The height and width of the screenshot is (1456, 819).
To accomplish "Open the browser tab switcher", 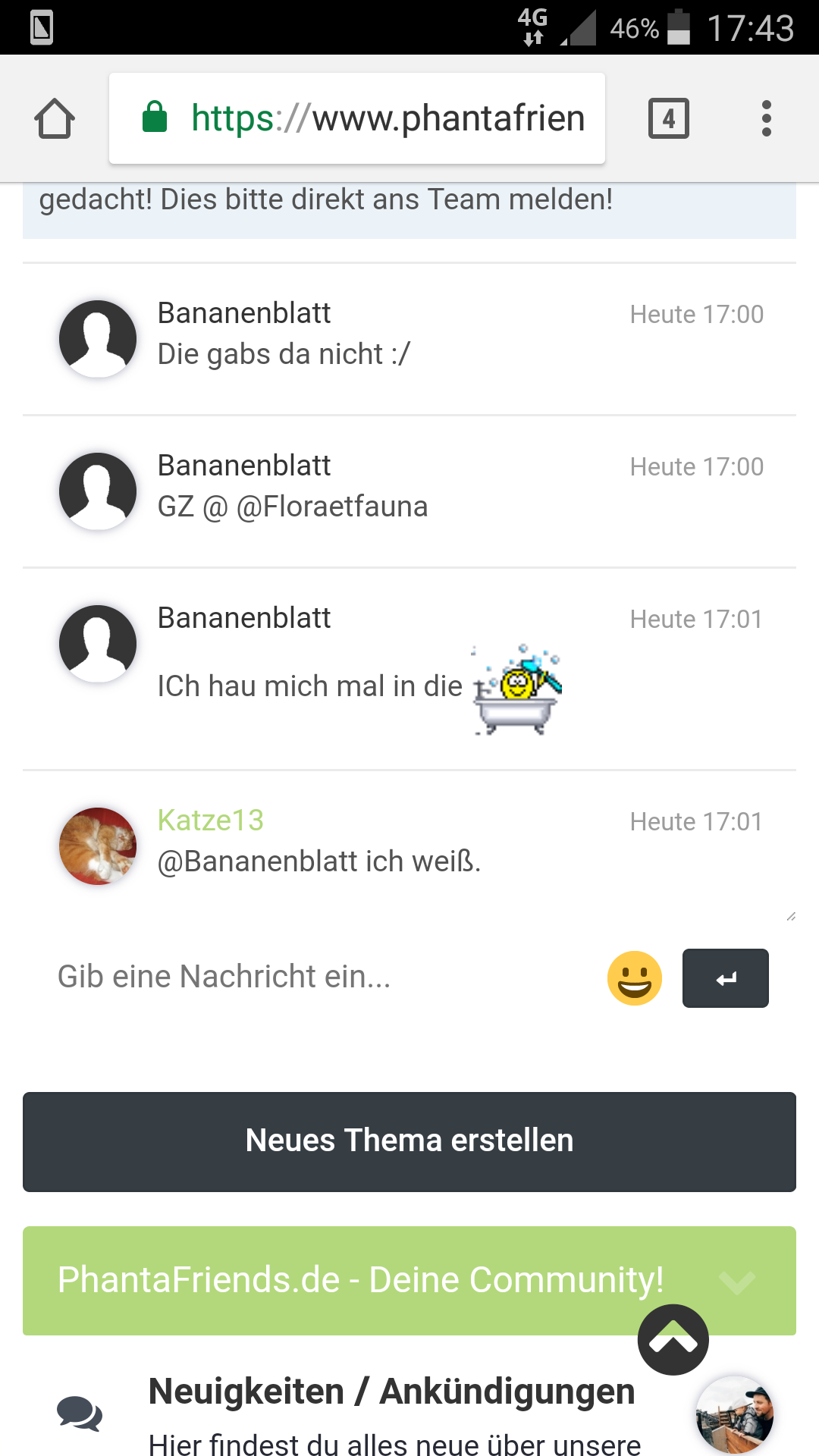I will (x=668, y=119).
